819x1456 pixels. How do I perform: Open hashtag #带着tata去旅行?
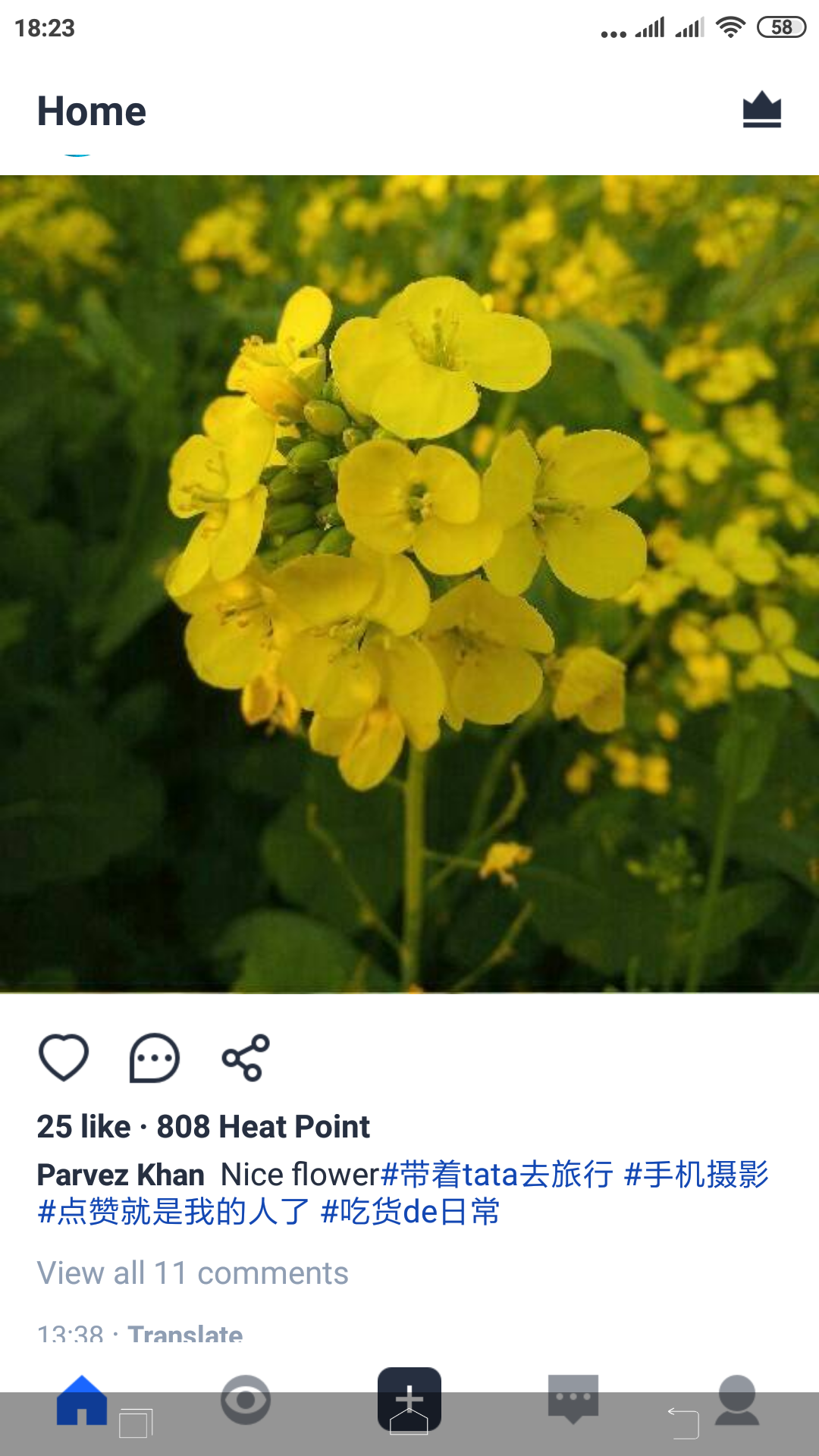[x=497, y=1175]
